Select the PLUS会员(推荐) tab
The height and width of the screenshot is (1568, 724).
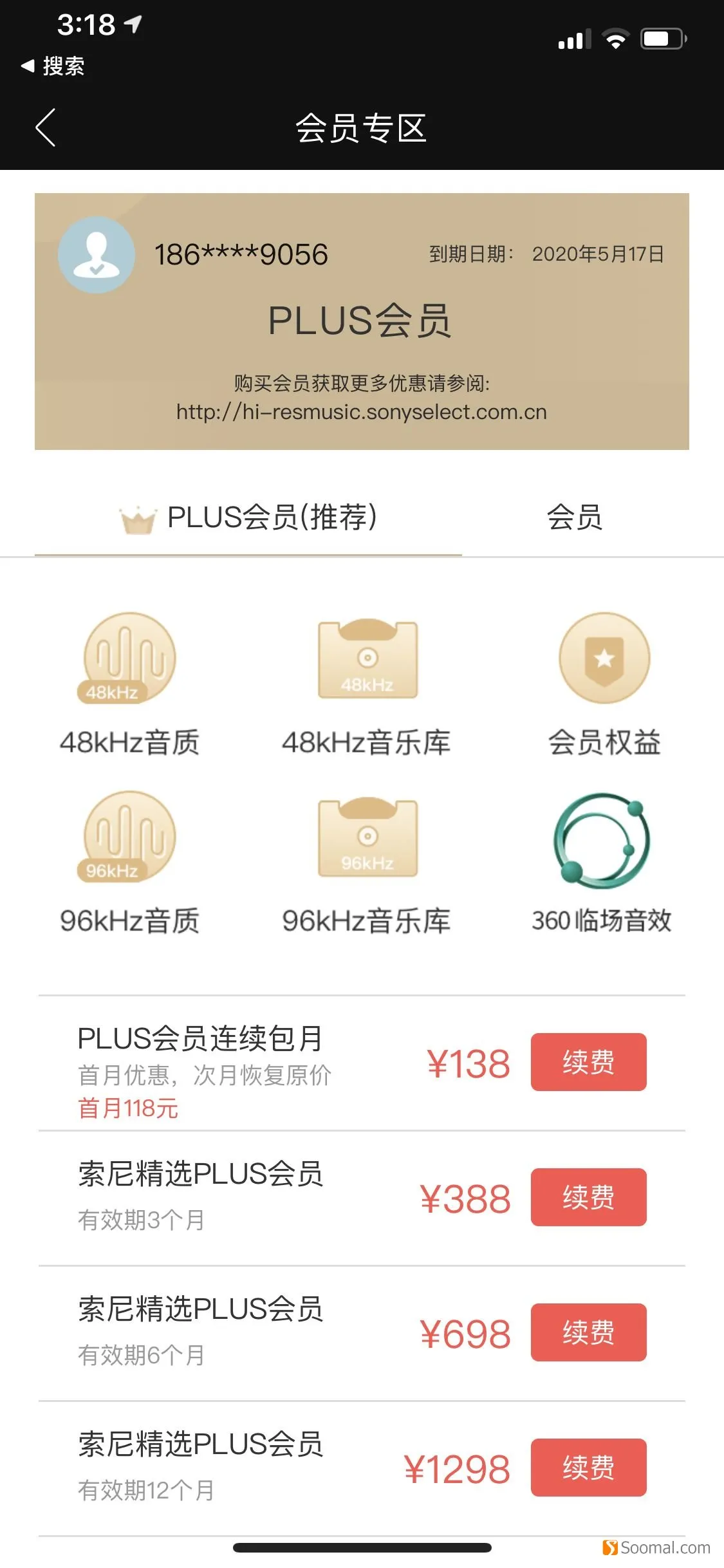[248, 518]
